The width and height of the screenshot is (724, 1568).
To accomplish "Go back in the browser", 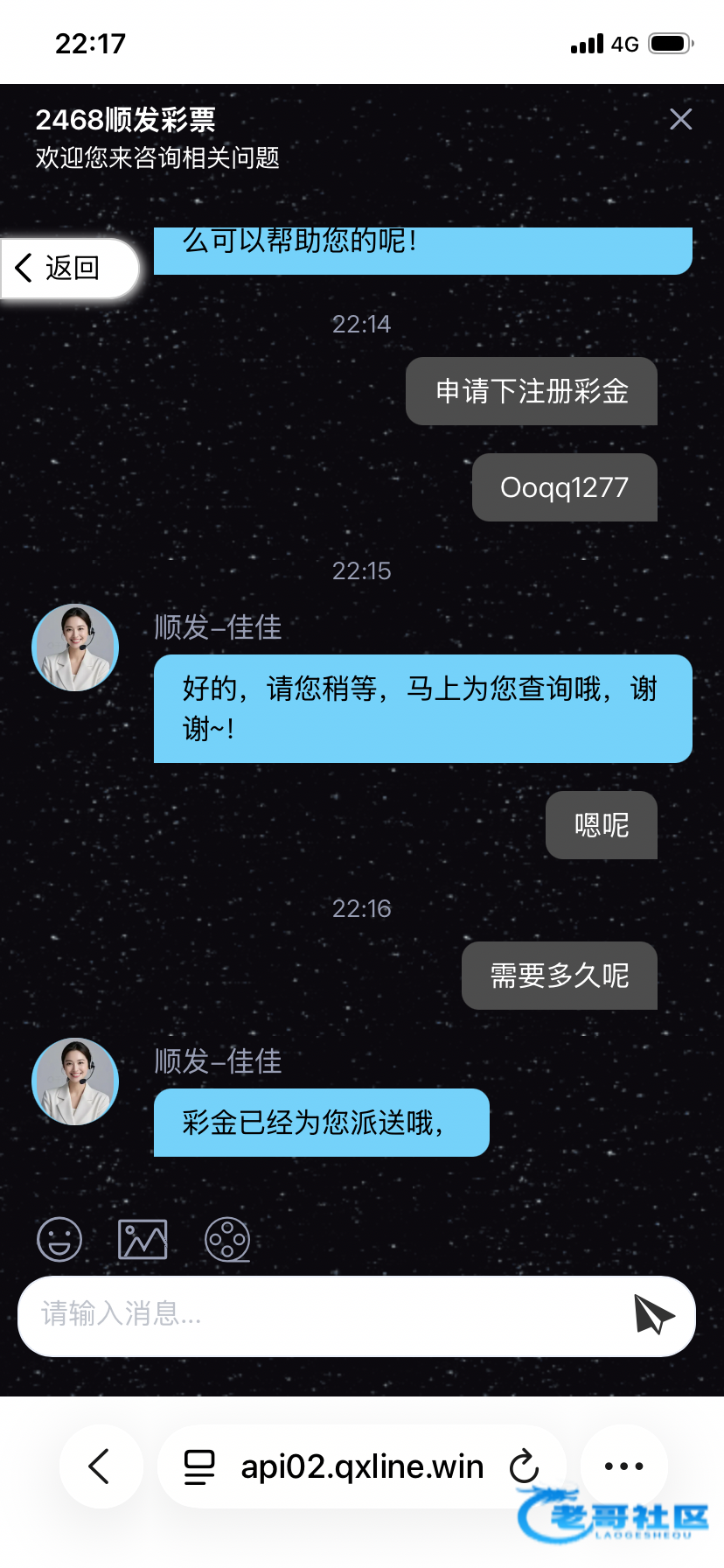I will click(101, 1466).
